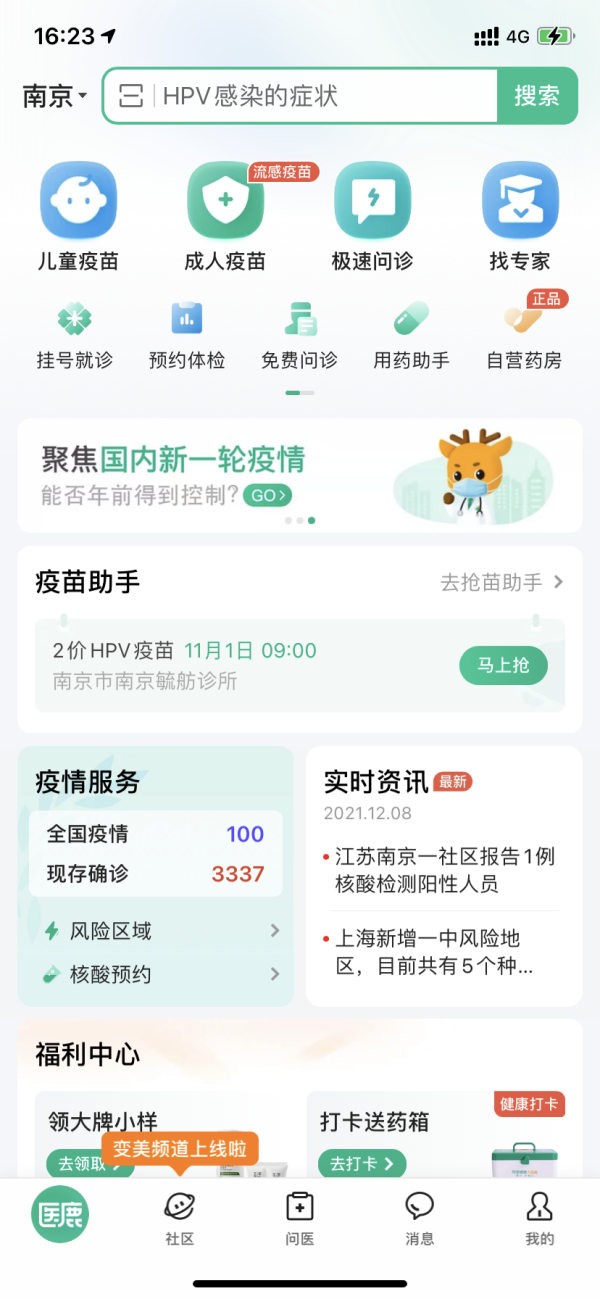Follow the 去抢苗助手 link
The image size is (600, 1299).
tap(502, 582)
